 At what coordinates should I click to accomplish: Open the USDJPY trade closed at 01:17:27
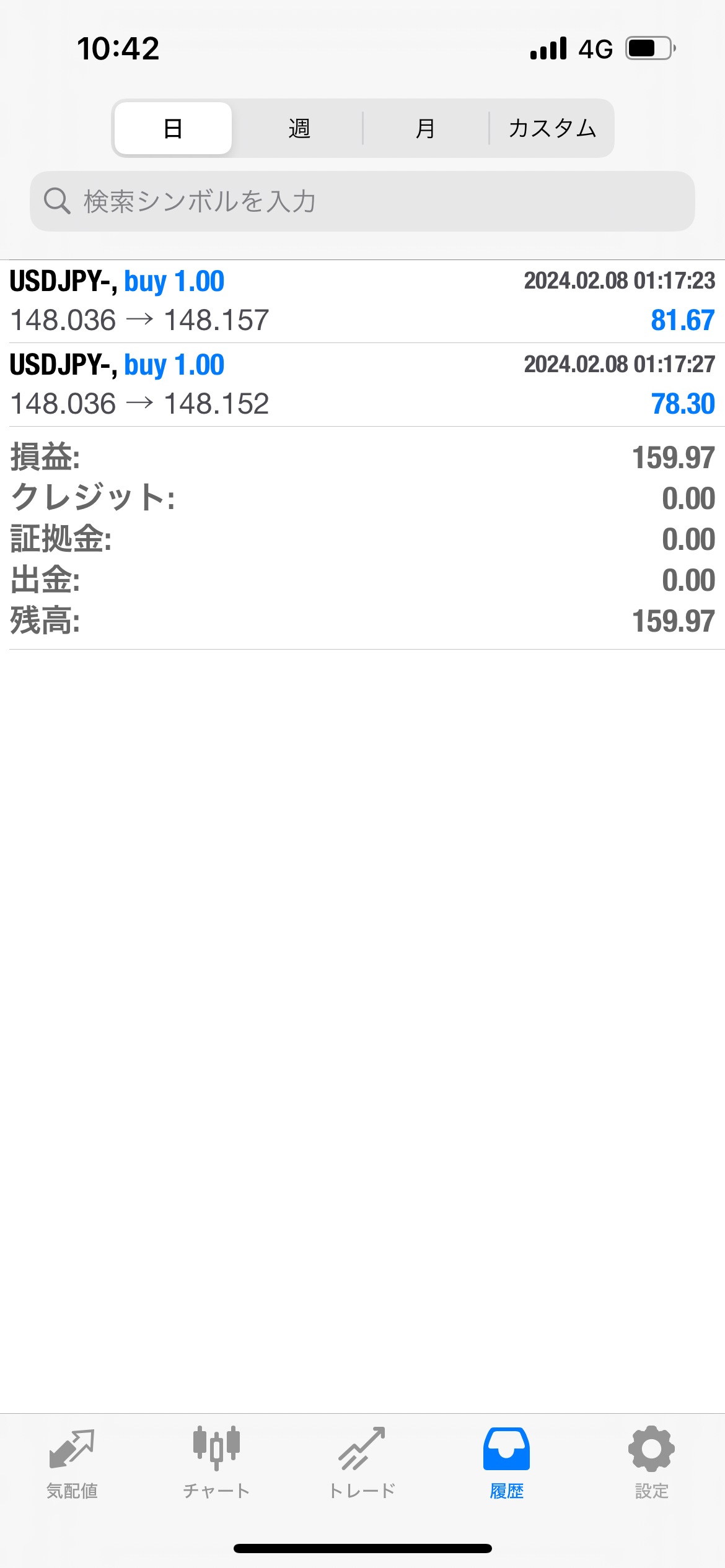362,385
